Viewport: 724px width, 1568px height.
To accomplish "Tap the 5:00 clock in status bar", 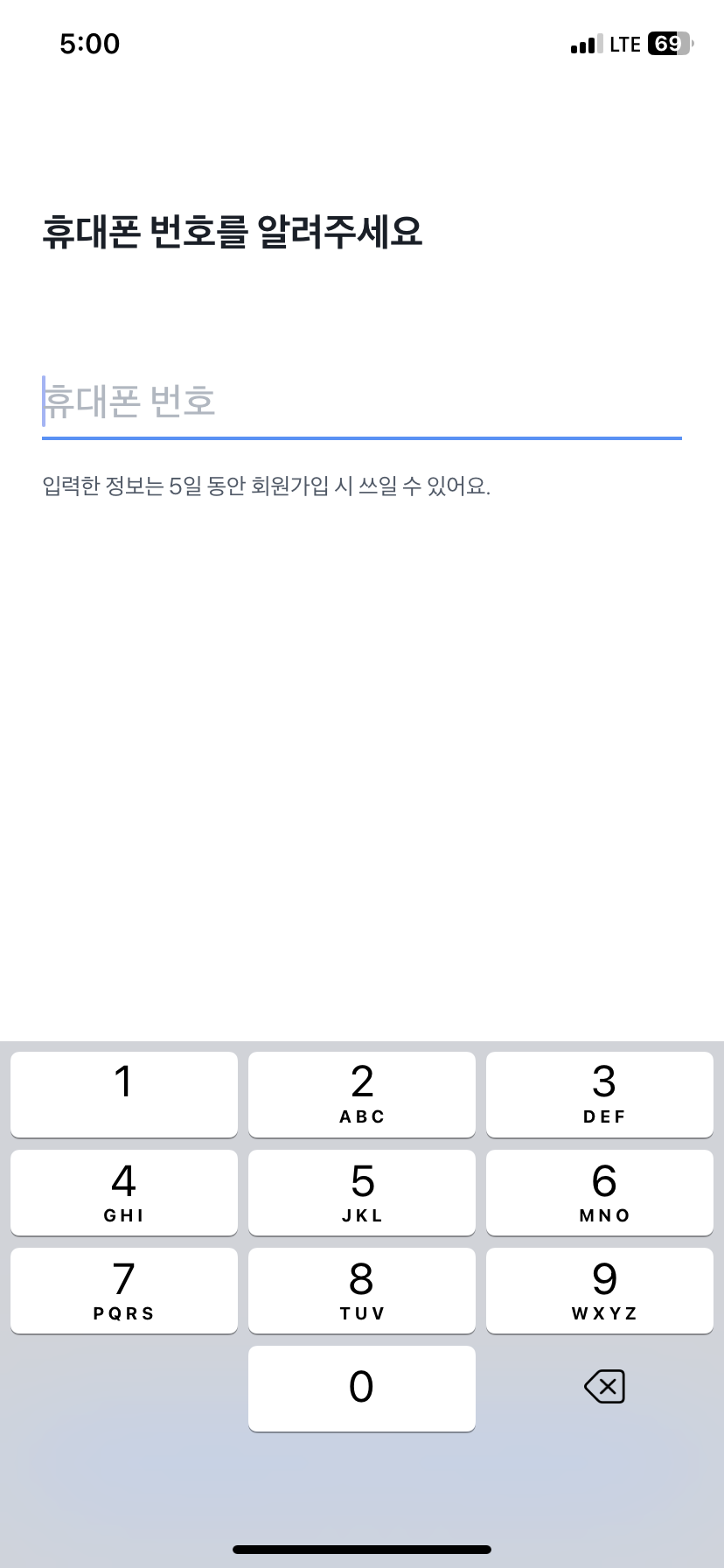I will tap(90, 43).
